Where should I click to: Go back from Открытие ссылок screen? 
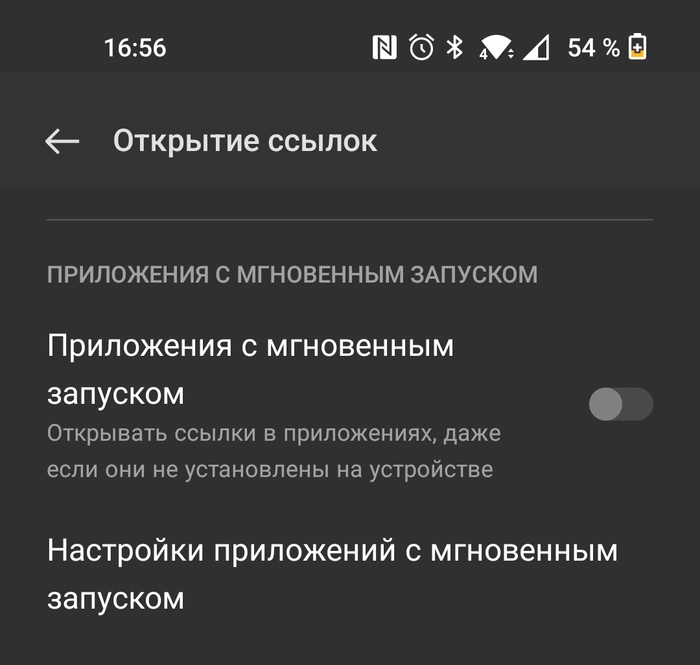(x=62, y=142)
